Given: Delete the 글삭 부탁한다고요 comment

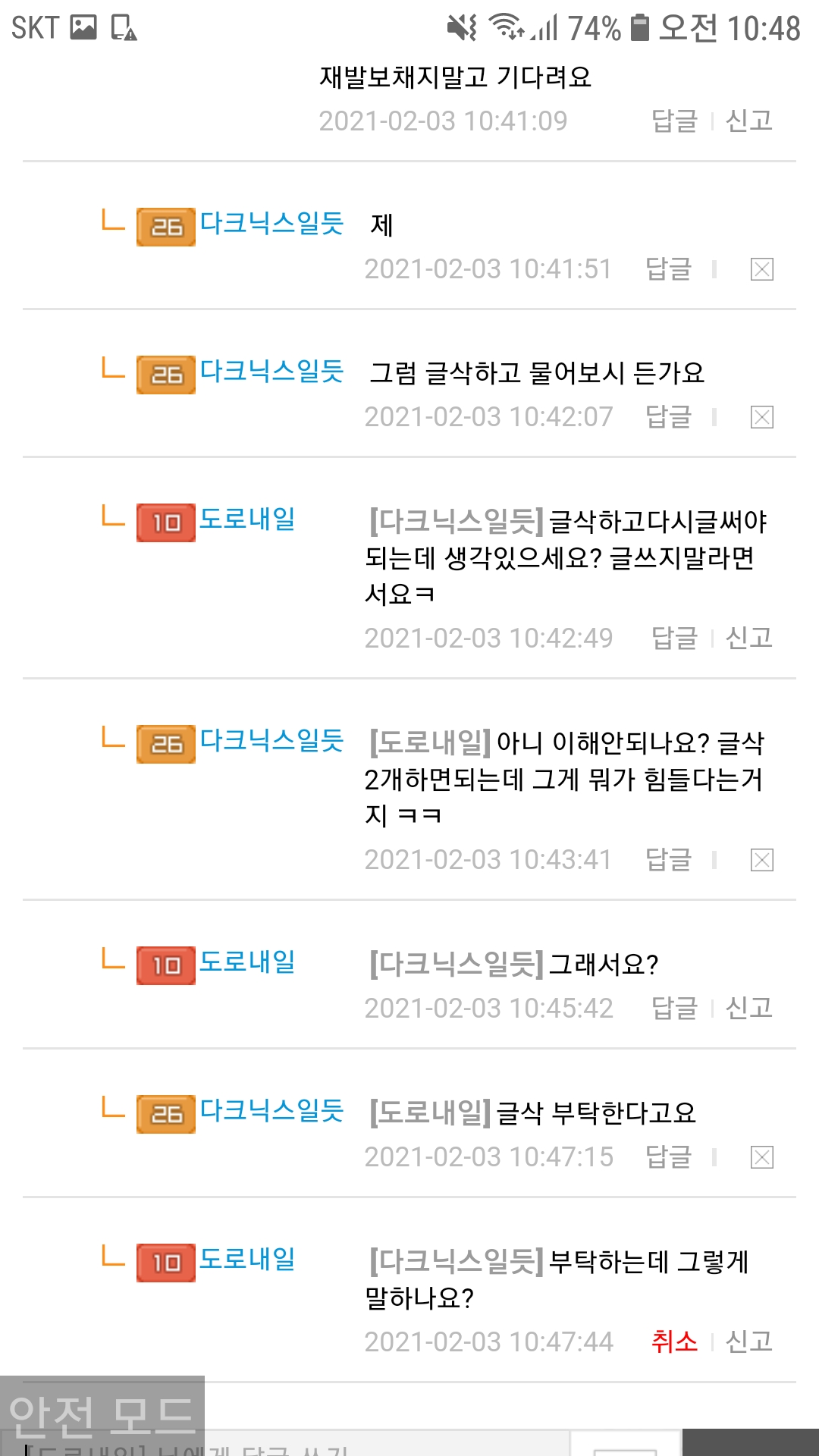Looking at the screenshot, I should point(761,1157).
